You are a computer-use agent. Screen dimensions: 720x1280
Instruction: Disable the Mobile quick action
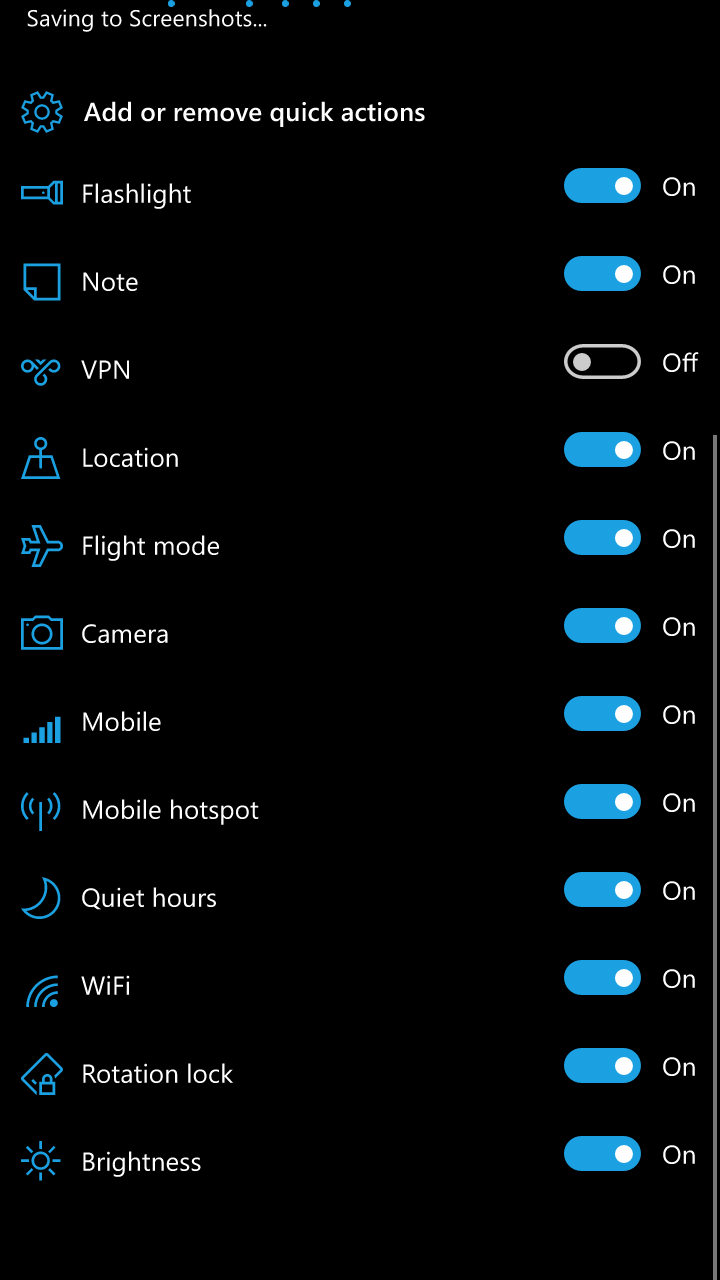tap(602, 714)
